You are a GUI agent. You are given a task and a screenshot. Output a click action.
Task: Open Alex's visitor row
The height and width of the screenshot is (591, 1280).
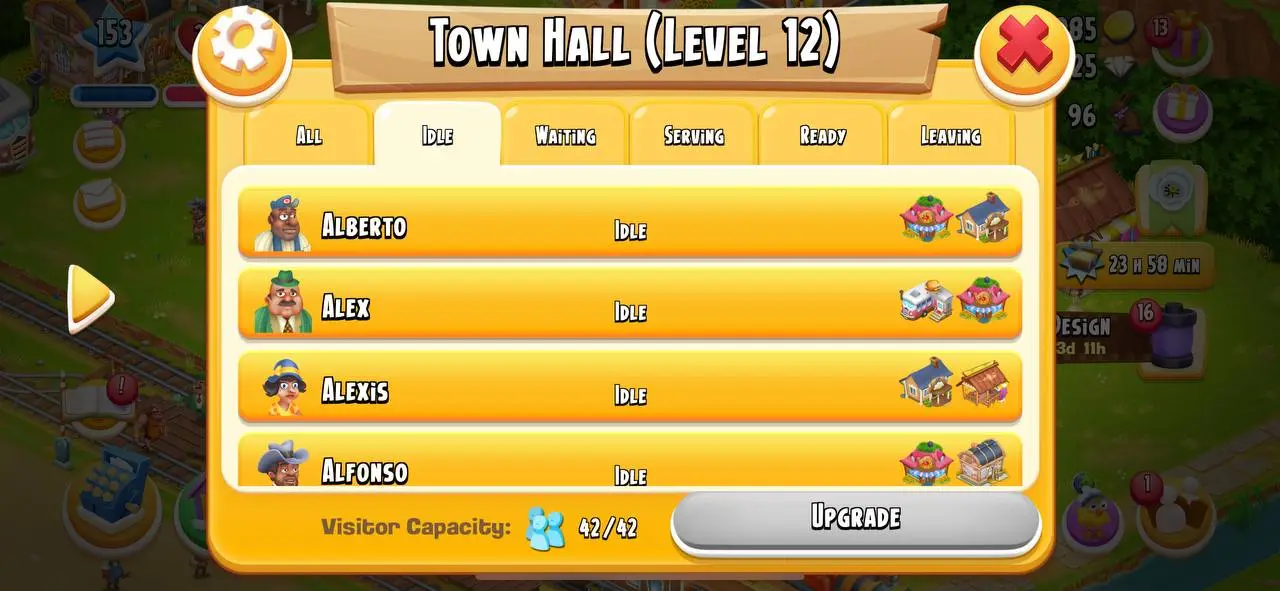[630, 305]
